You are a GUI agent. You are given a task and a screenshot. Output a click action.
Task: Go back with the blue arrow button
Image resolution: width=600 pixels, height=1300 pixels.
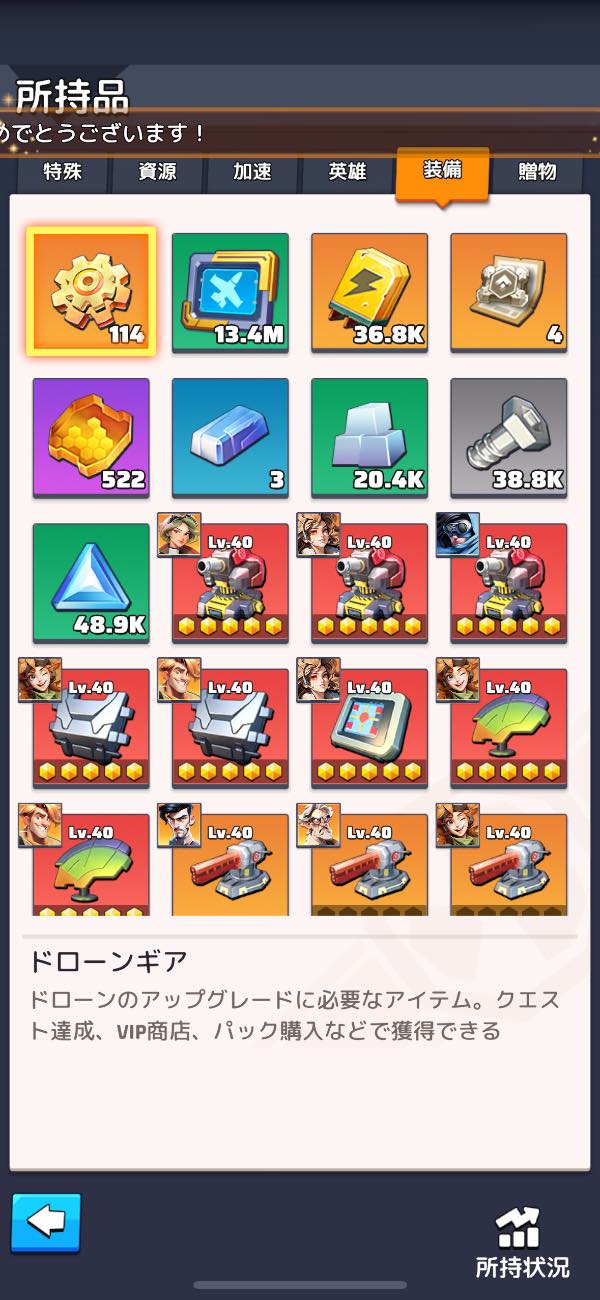(x=46, y=1222)
